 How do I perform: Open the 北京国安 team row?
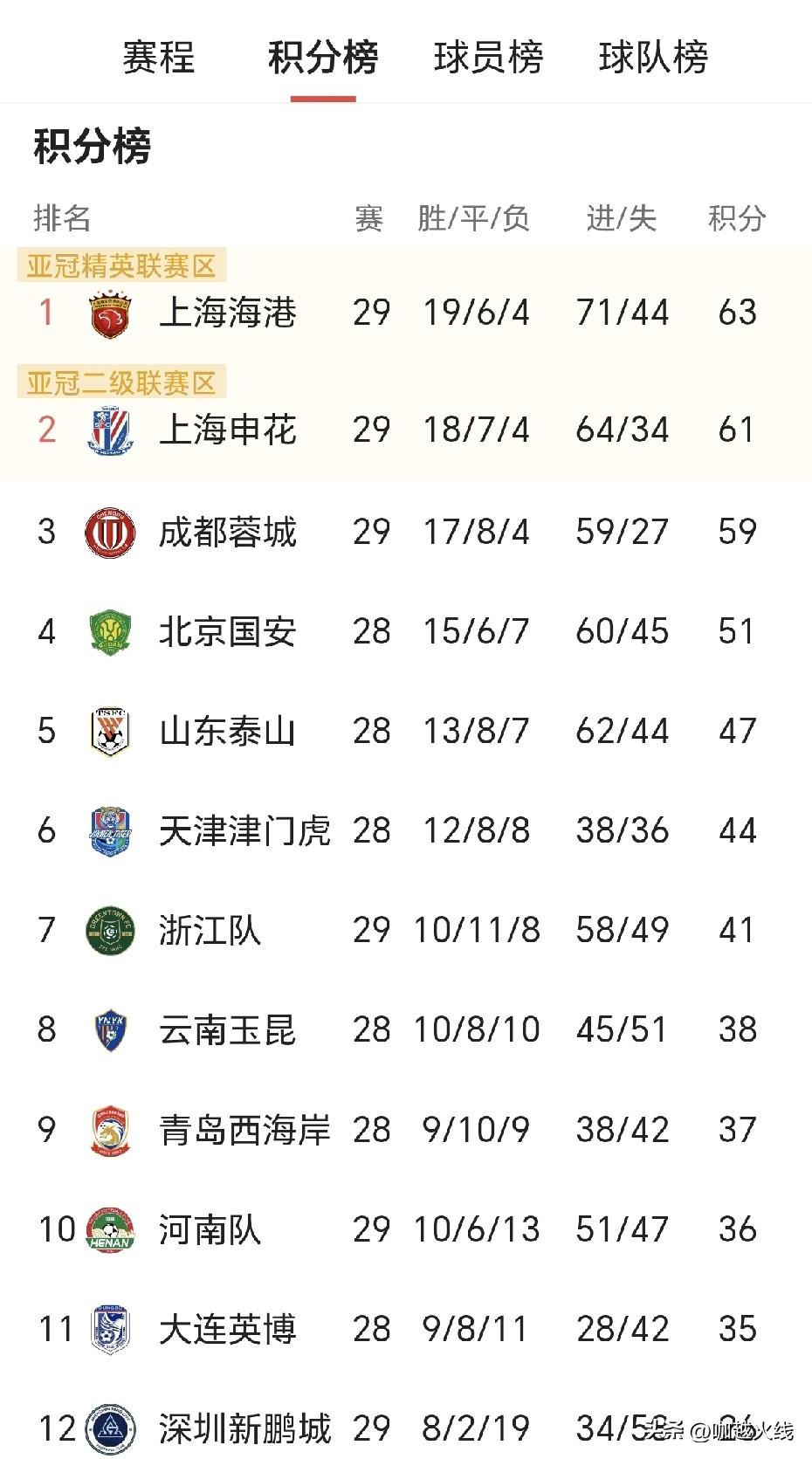pyautogui.click(x=406, y=631)
